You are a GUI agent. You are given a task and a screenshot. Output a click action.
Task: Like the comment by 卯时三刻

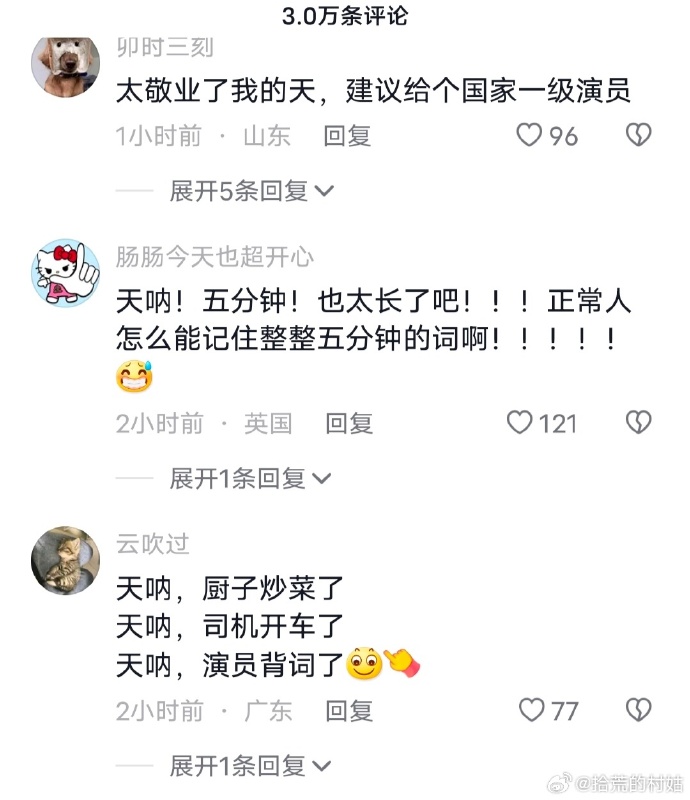pos(529,135)
